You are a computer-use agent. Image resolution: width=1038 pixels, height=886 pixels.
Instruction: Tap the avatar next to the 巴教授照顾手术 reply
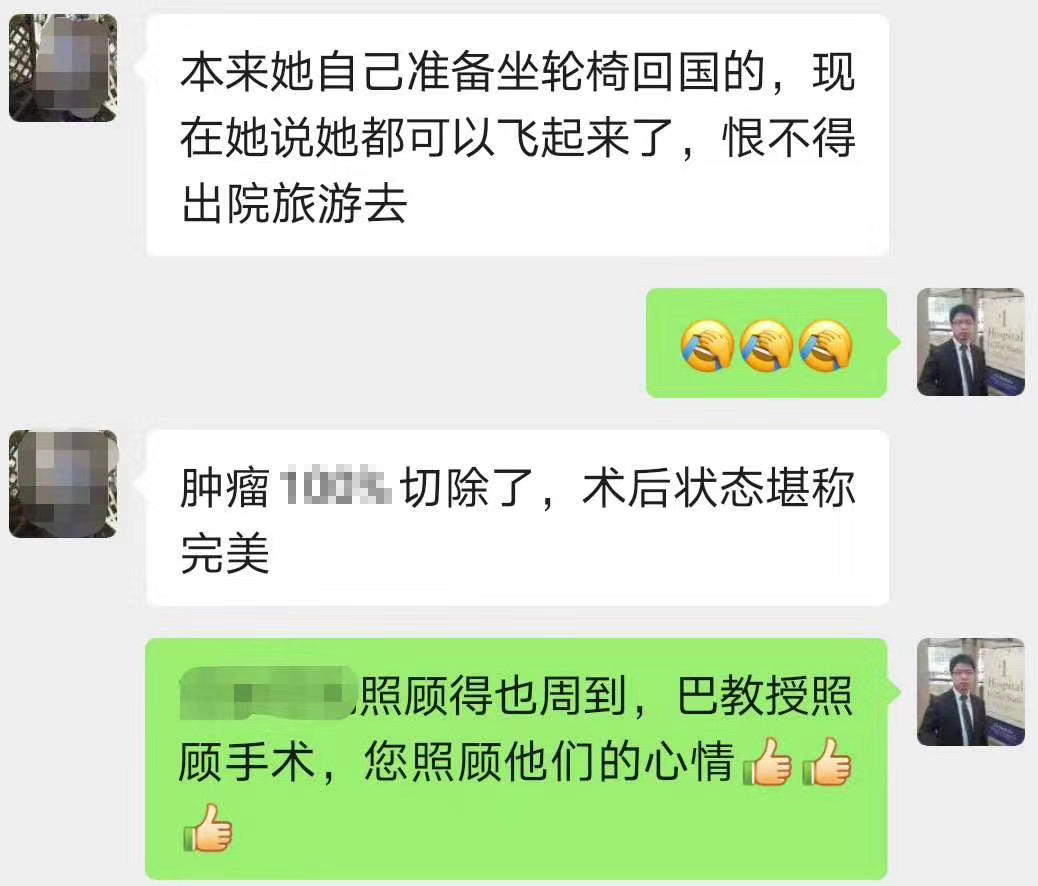(x=970, y=692)
